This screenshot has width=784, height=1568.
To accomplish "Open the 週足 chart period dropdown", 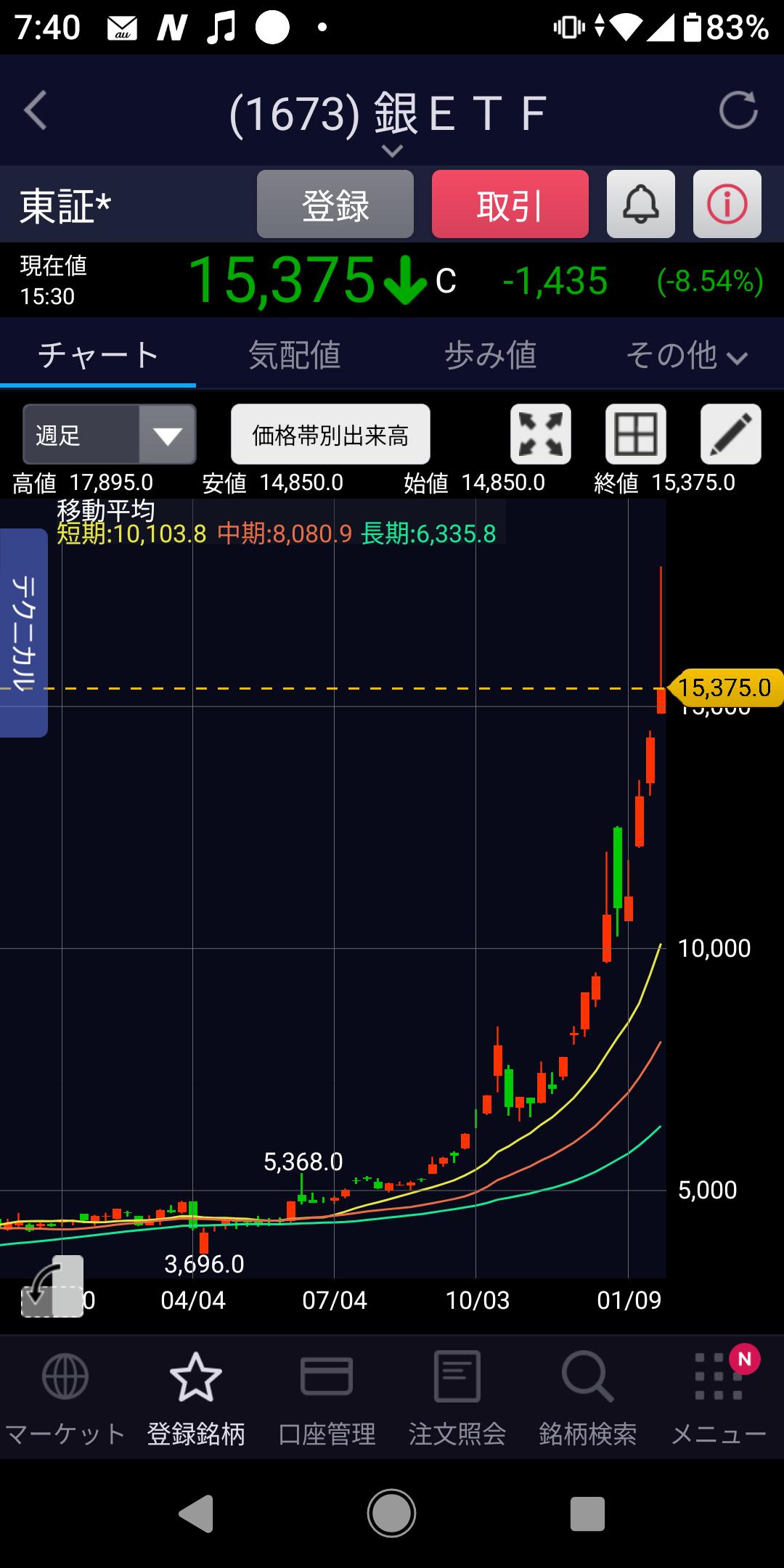I will [110, 435].
